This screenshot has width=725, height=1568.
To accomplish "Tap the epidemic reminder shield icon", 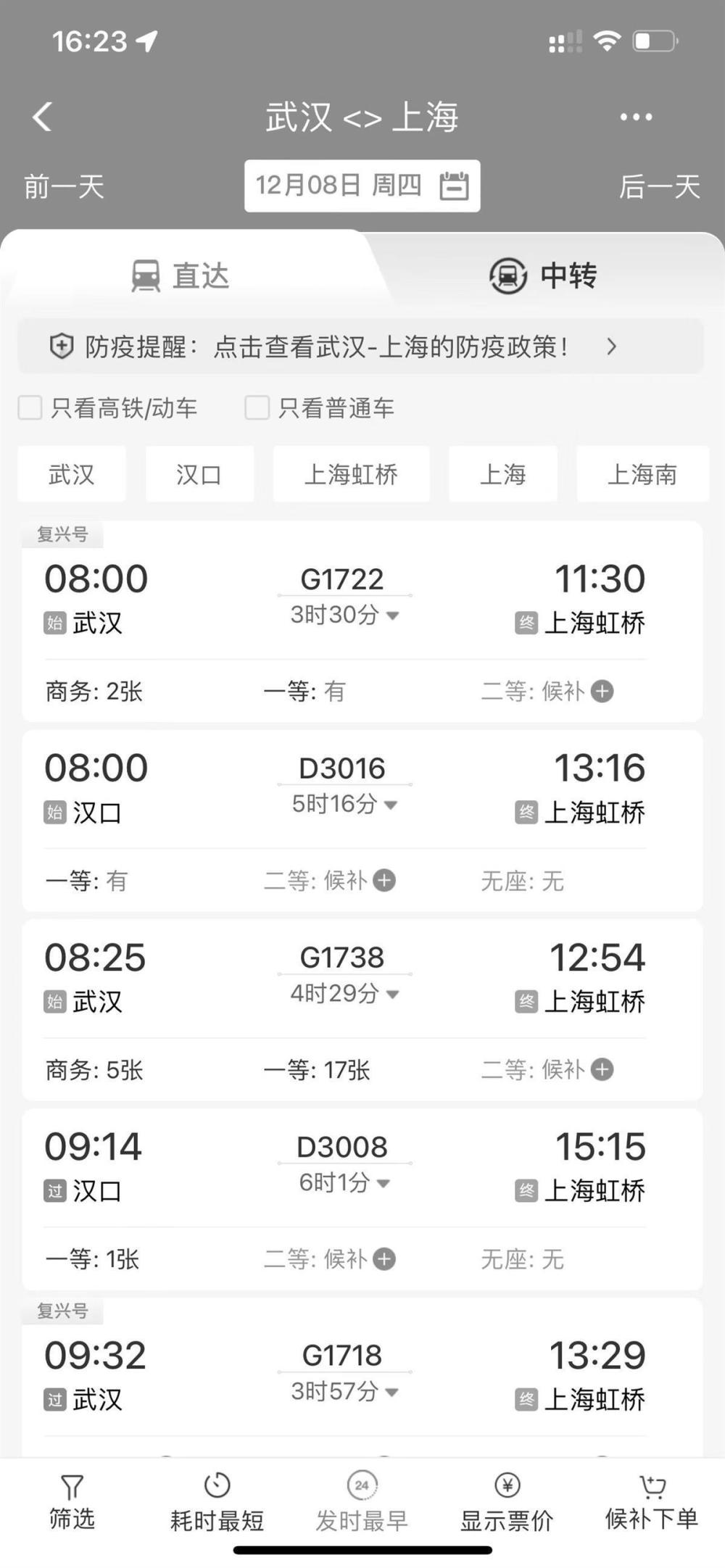I will (61, 347).
